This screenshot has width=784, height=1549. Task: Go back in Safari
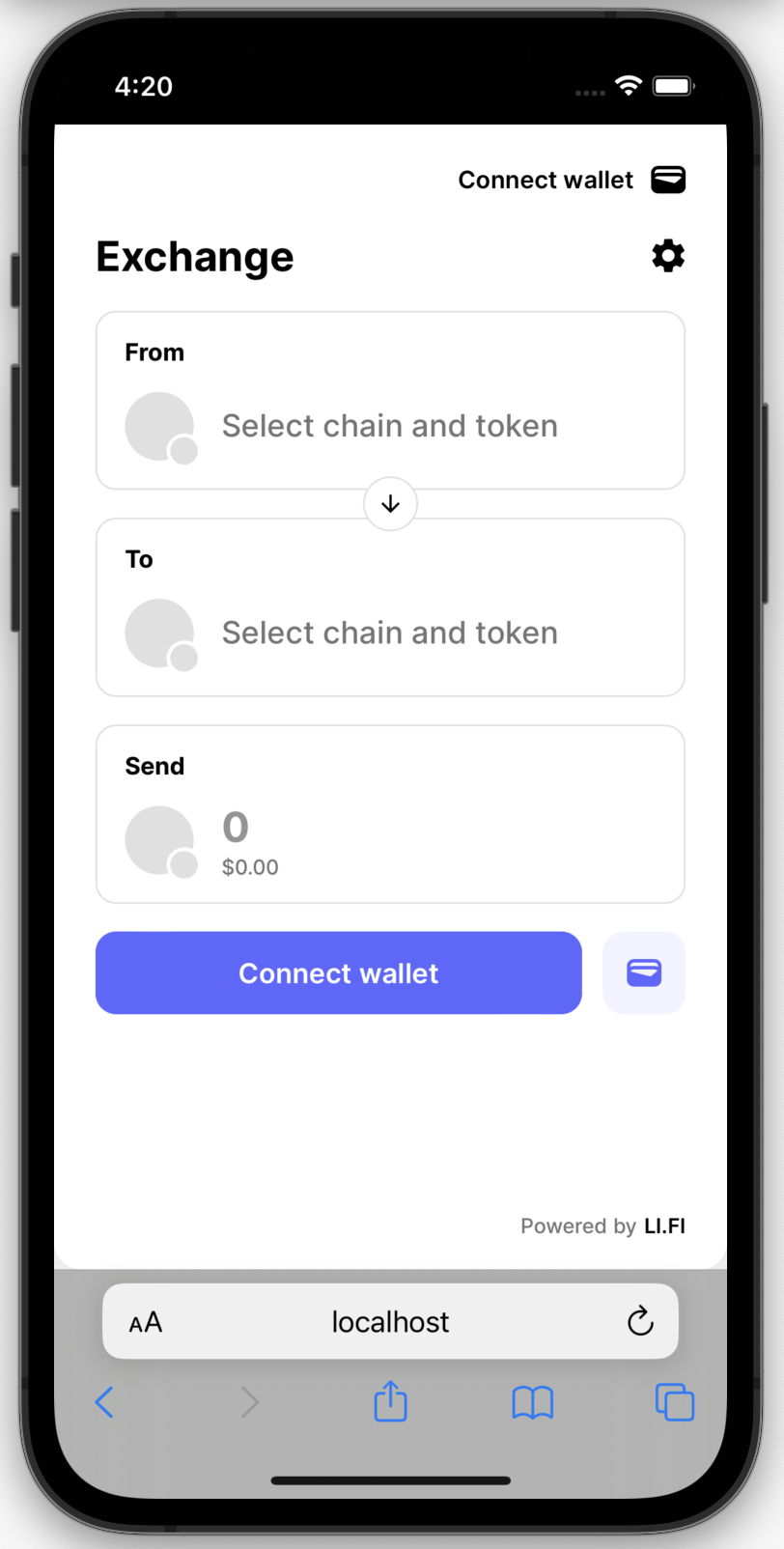click(104, 1402)
